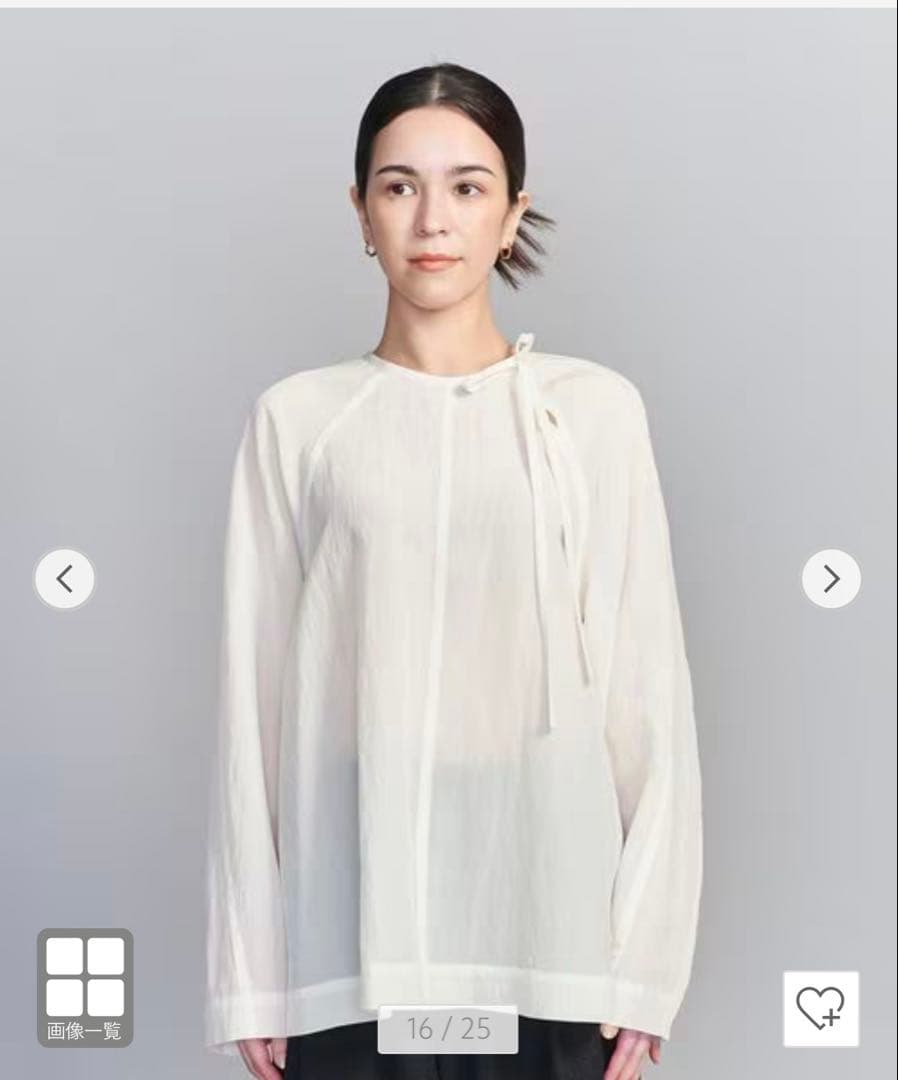Go to the next product image
The width and height of the screenshot is (898, 1080).
coord(831,578)
